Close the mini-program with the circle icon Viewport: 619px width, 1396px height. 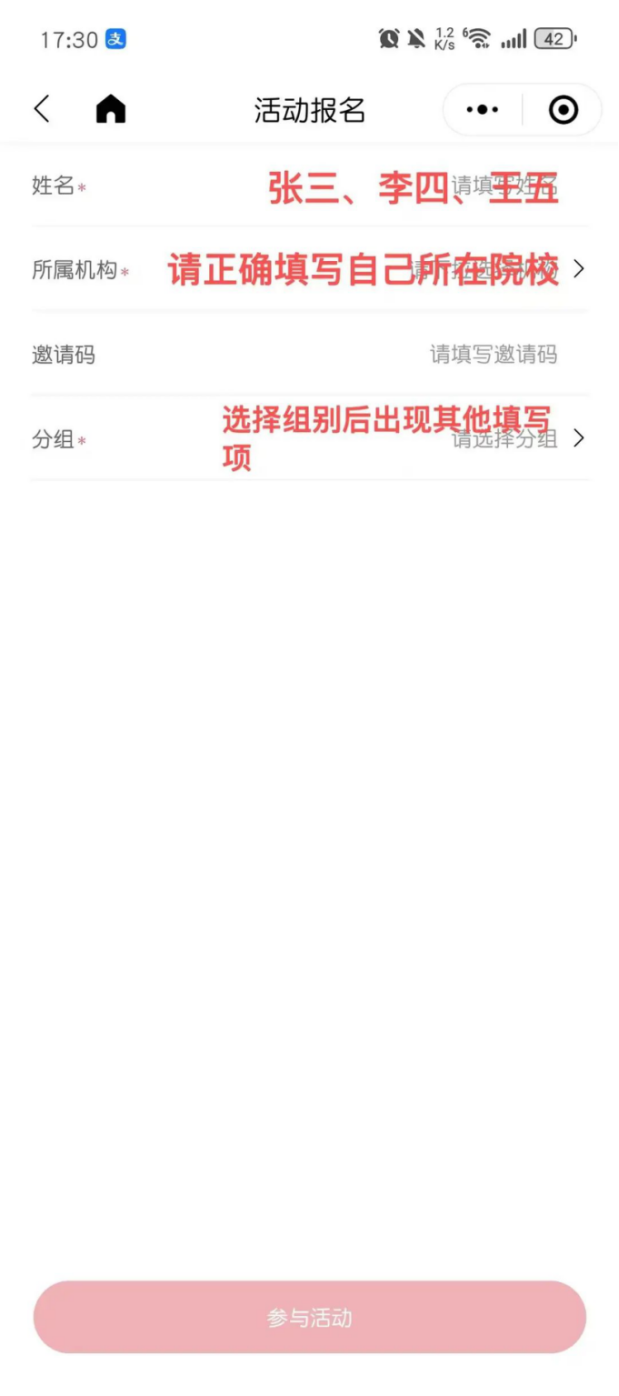coord(563,110)
